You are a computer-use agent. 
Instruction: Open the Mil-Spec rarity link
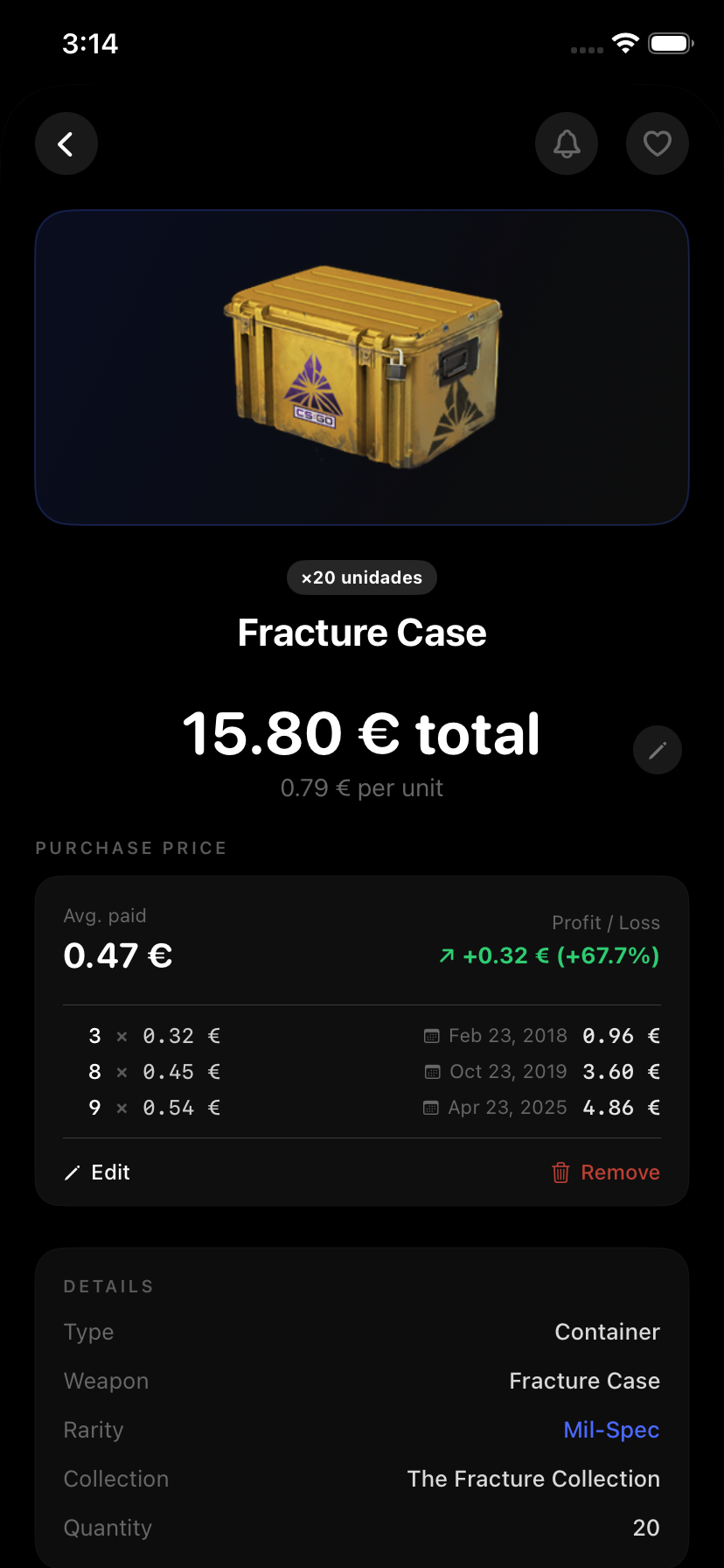point(611,1429)
